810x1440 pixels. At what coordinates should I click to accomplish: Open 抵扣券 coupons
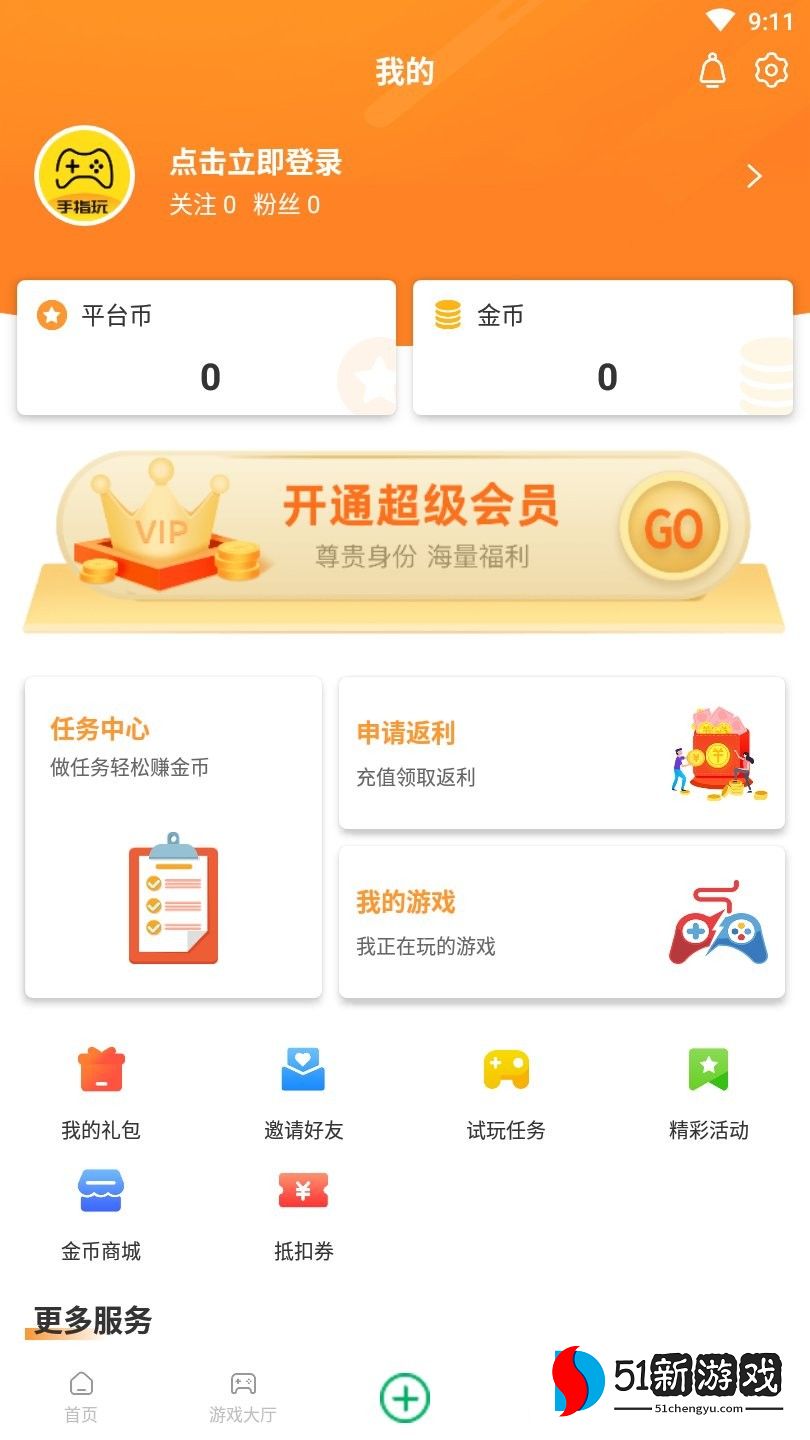(303, 1212)
